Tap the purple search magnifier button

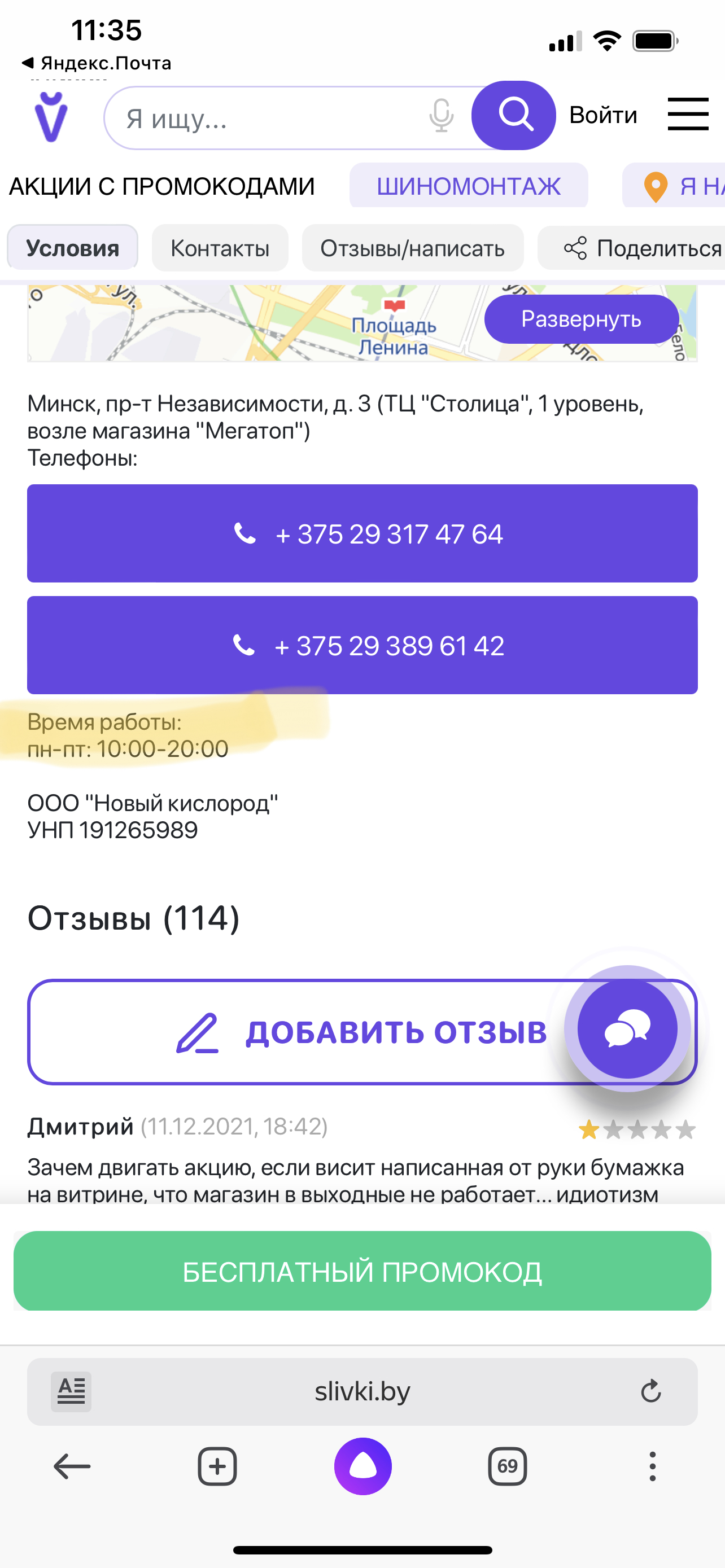[x=514, y=115]
